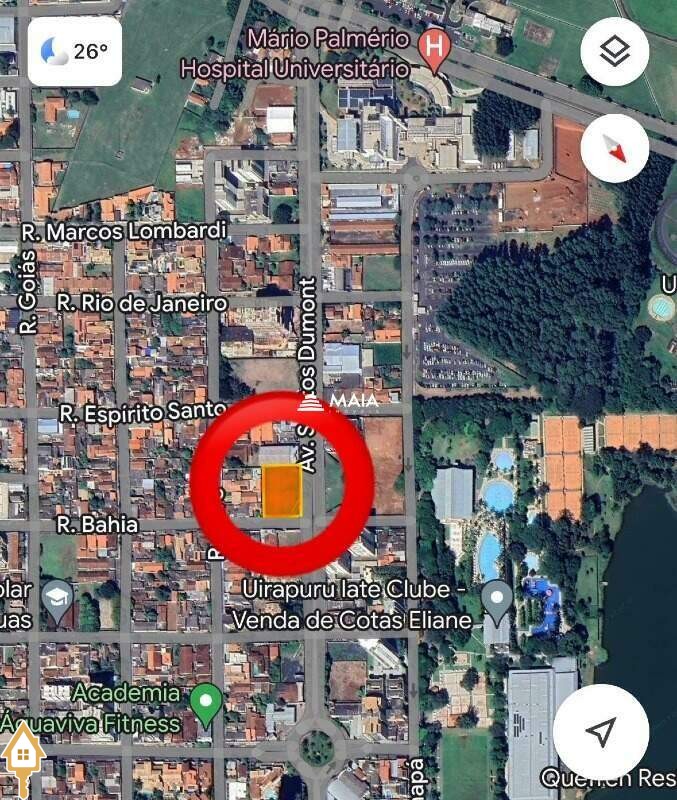This screenshot has width=677, height=800.
Task: Center map on my current location
Action: coord(601,733)
